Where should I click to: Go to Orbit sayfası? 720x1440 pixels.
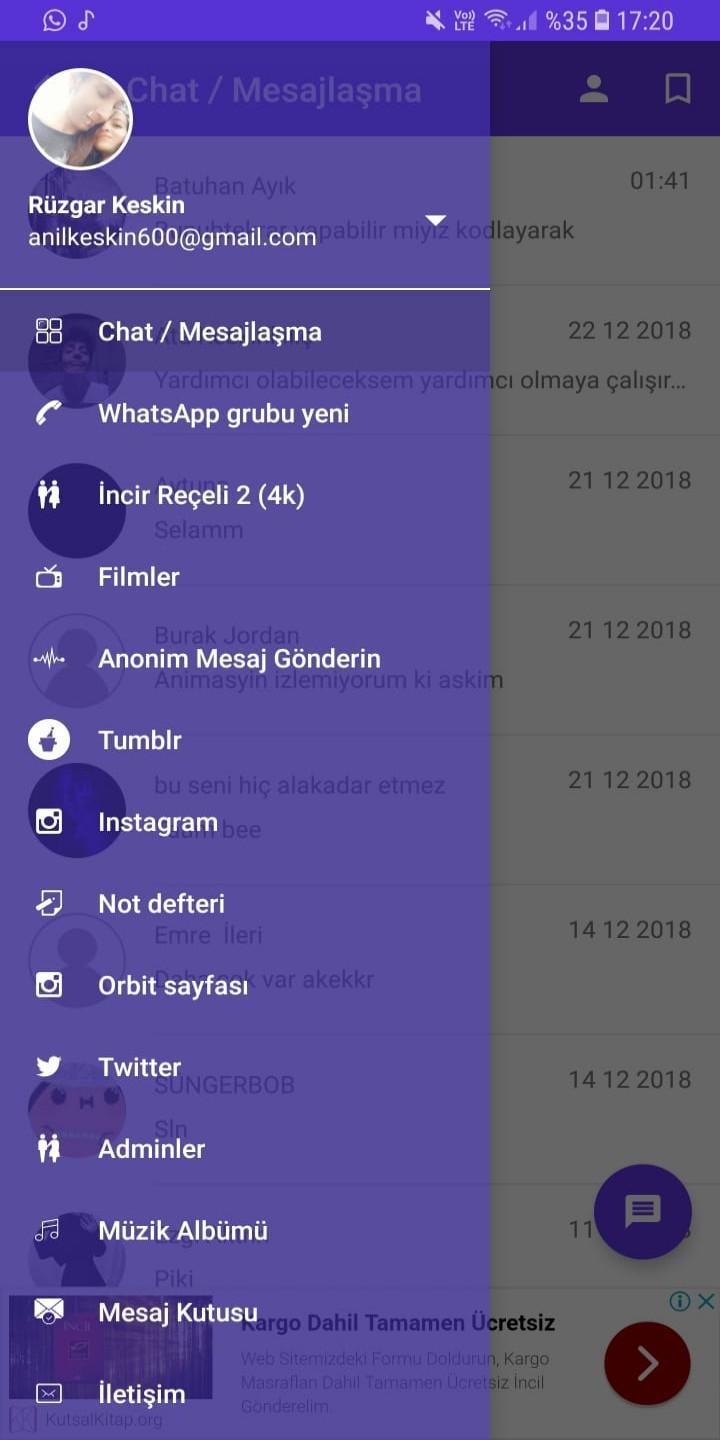pos(172,986)
